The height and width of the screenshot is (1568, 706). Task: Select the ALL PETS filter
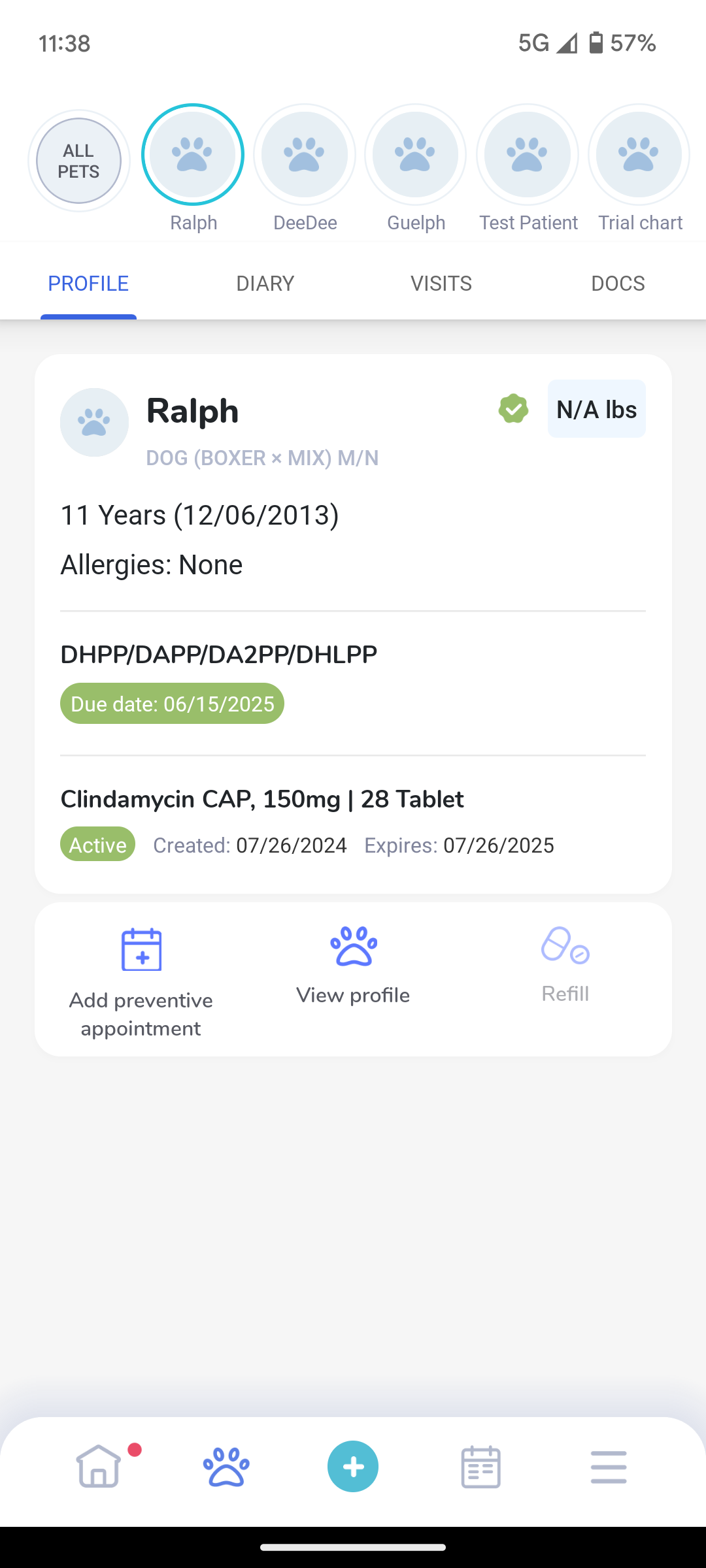pos(78,161)
